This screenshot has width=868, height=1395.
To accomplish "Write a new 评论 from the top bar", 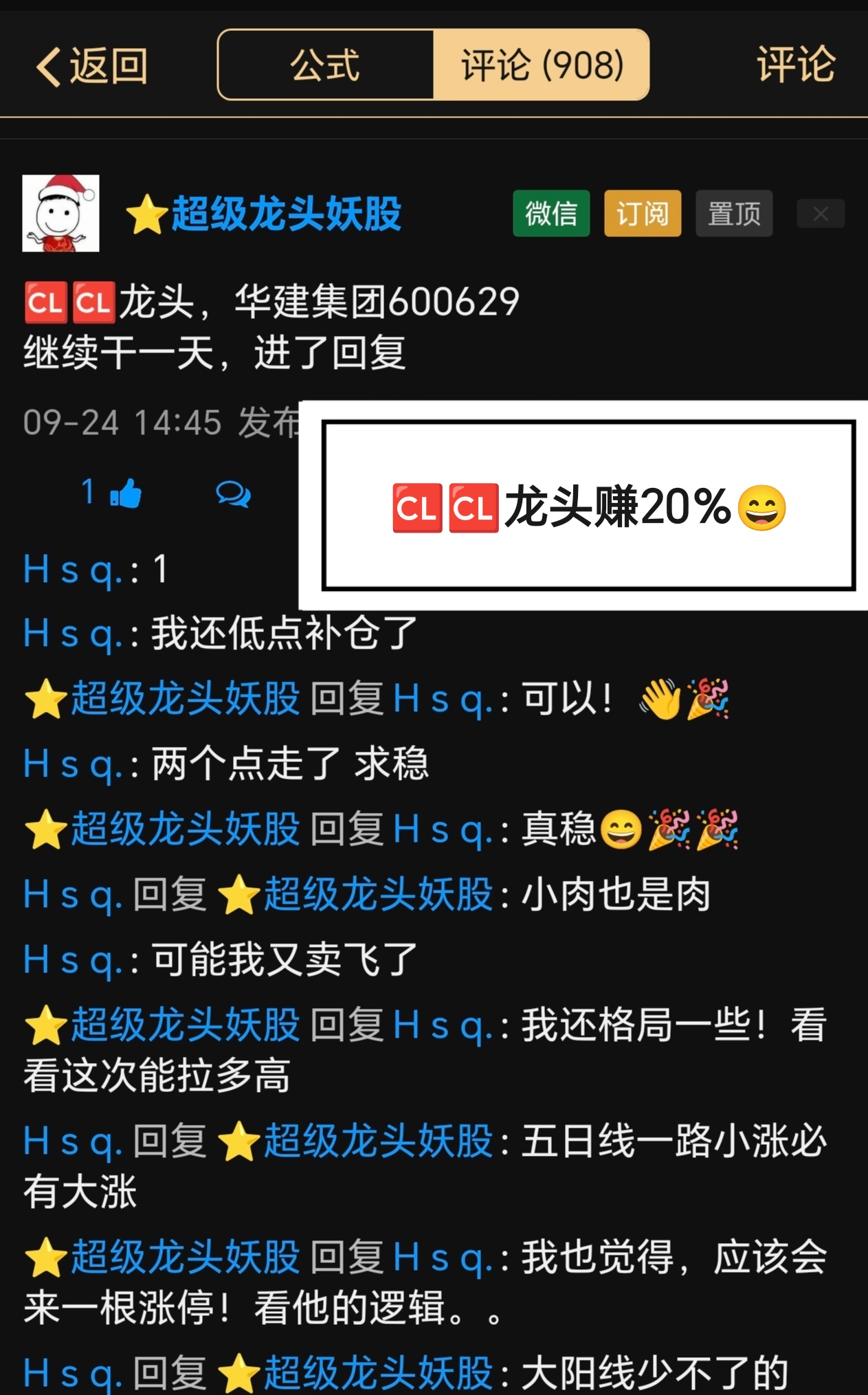I will point(795,65).
